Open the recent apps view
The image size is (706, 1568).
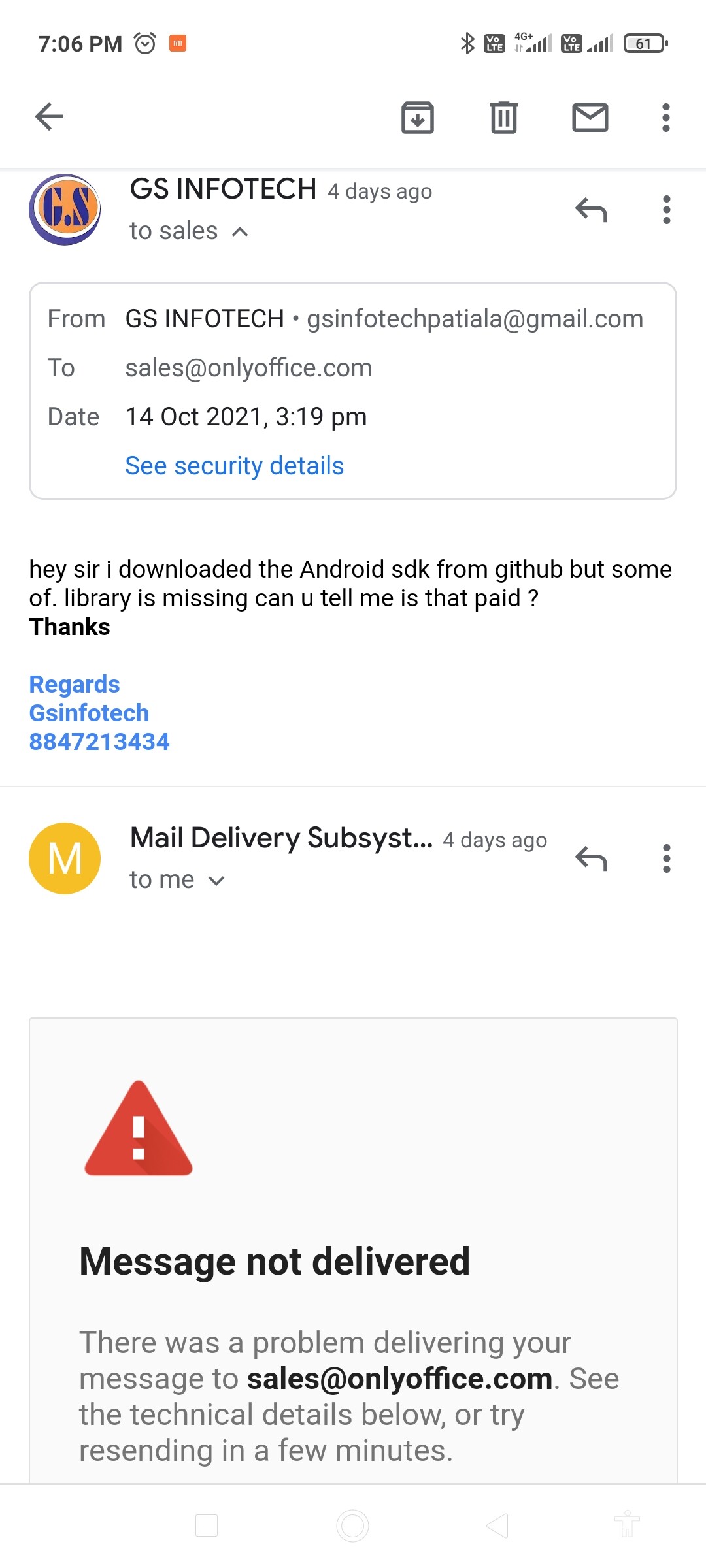(207, 1526)
